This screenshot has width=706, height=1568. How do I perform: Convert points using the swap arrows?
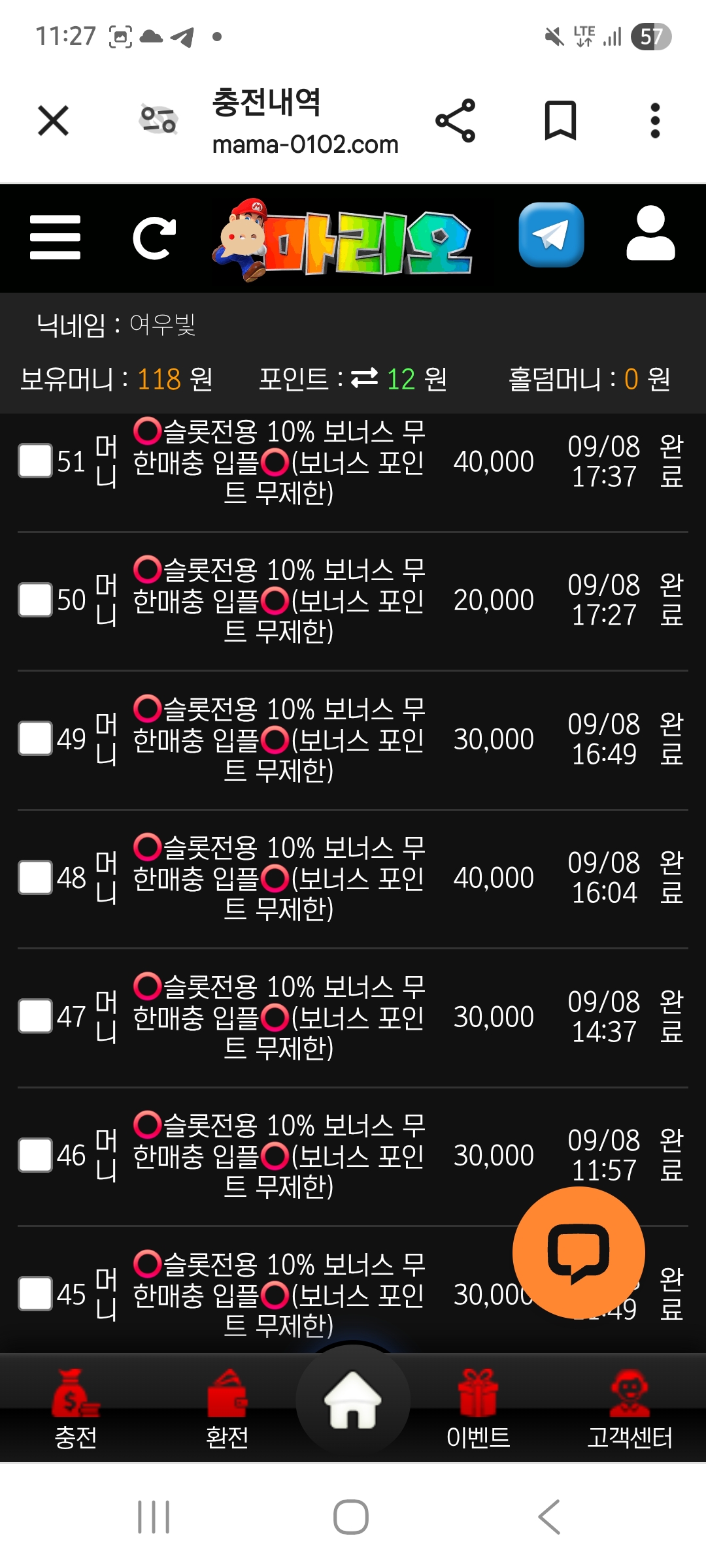coord(364,378)
